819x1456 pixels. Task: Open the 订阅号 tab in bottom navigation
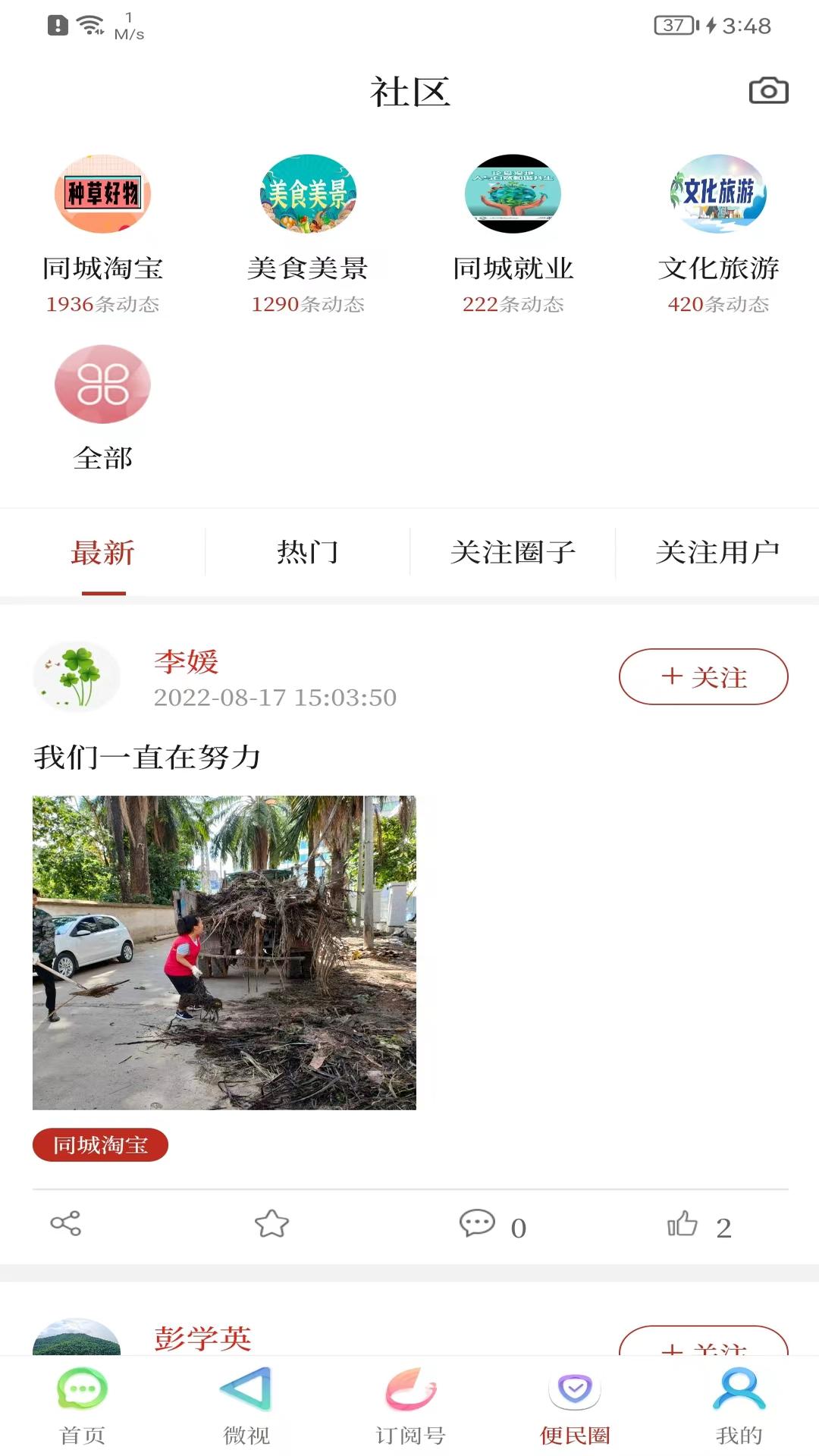[x=409, y=1410]
